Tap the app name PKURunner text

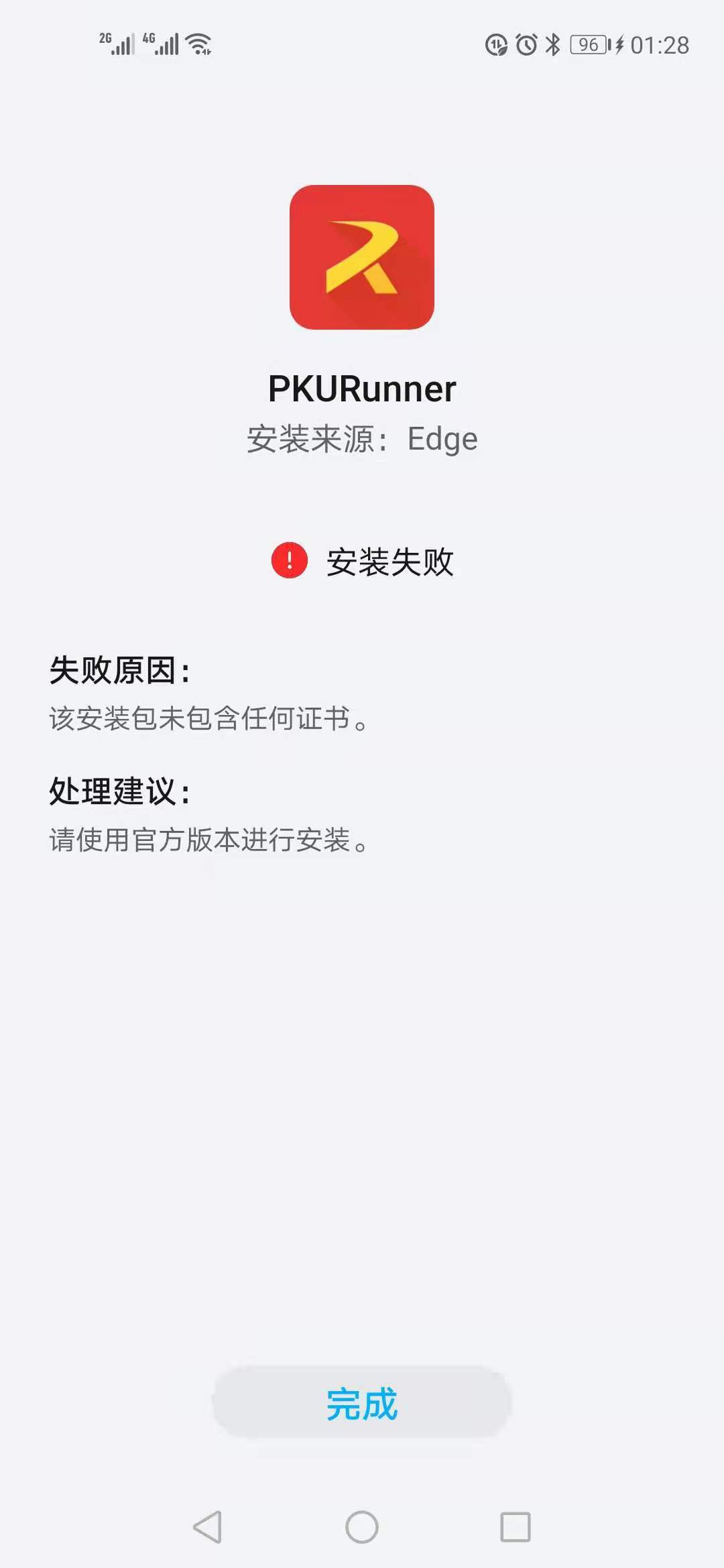click(361, 387)
